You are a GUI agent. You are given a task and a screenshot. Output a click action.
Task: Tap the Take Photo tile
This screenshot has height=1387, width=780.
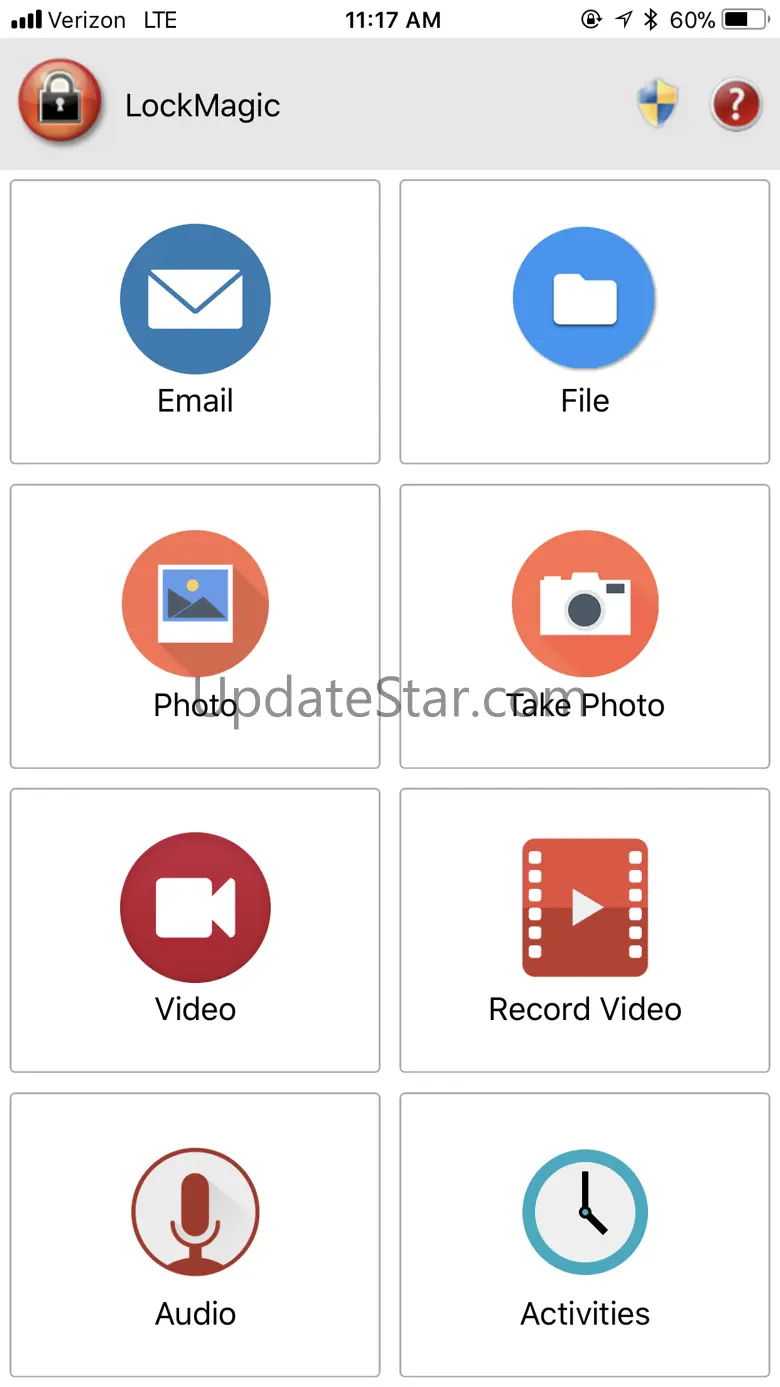(585, 626)
